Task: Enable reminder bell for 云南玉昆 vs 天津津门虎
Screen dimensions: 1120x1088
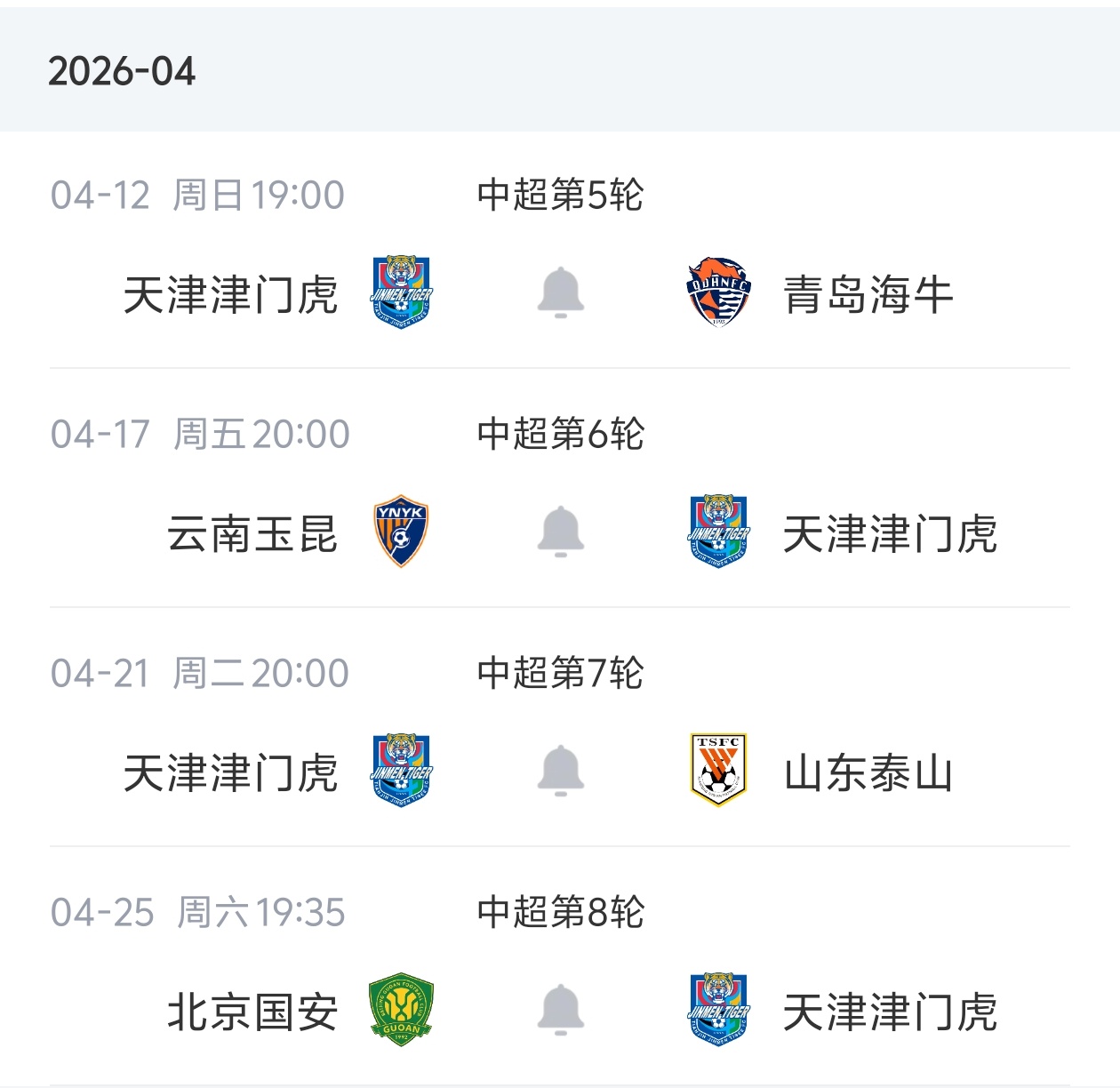Action: click(561, 532)
